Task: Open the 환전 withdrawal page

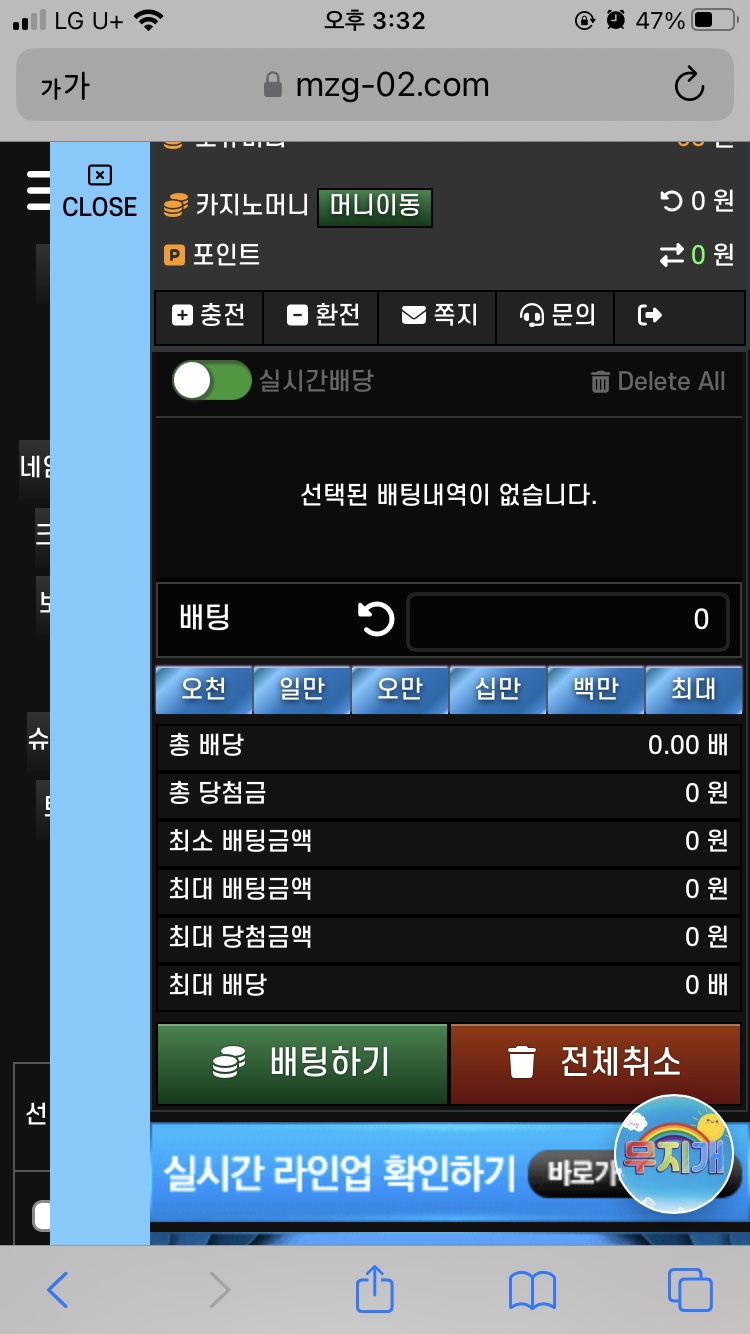Action: click(322, 316)
